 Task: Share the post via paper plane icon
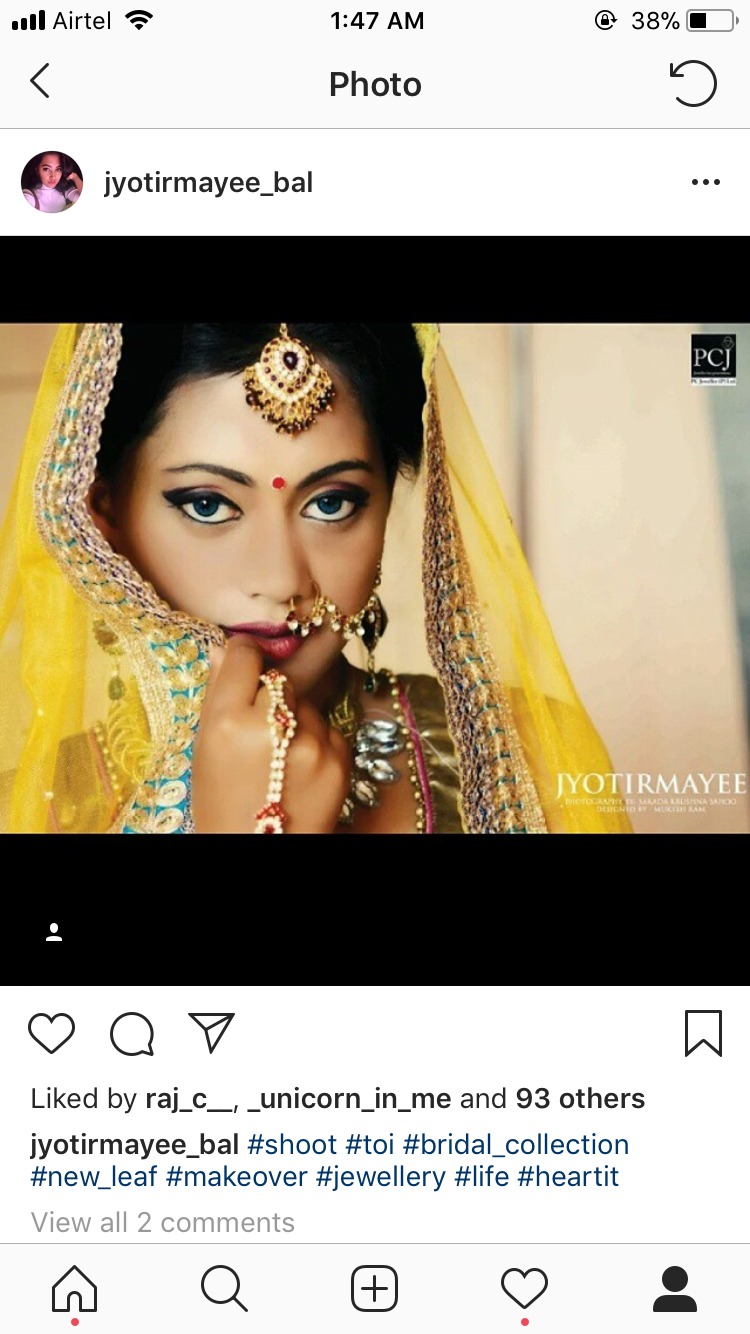coord(211,1033)
